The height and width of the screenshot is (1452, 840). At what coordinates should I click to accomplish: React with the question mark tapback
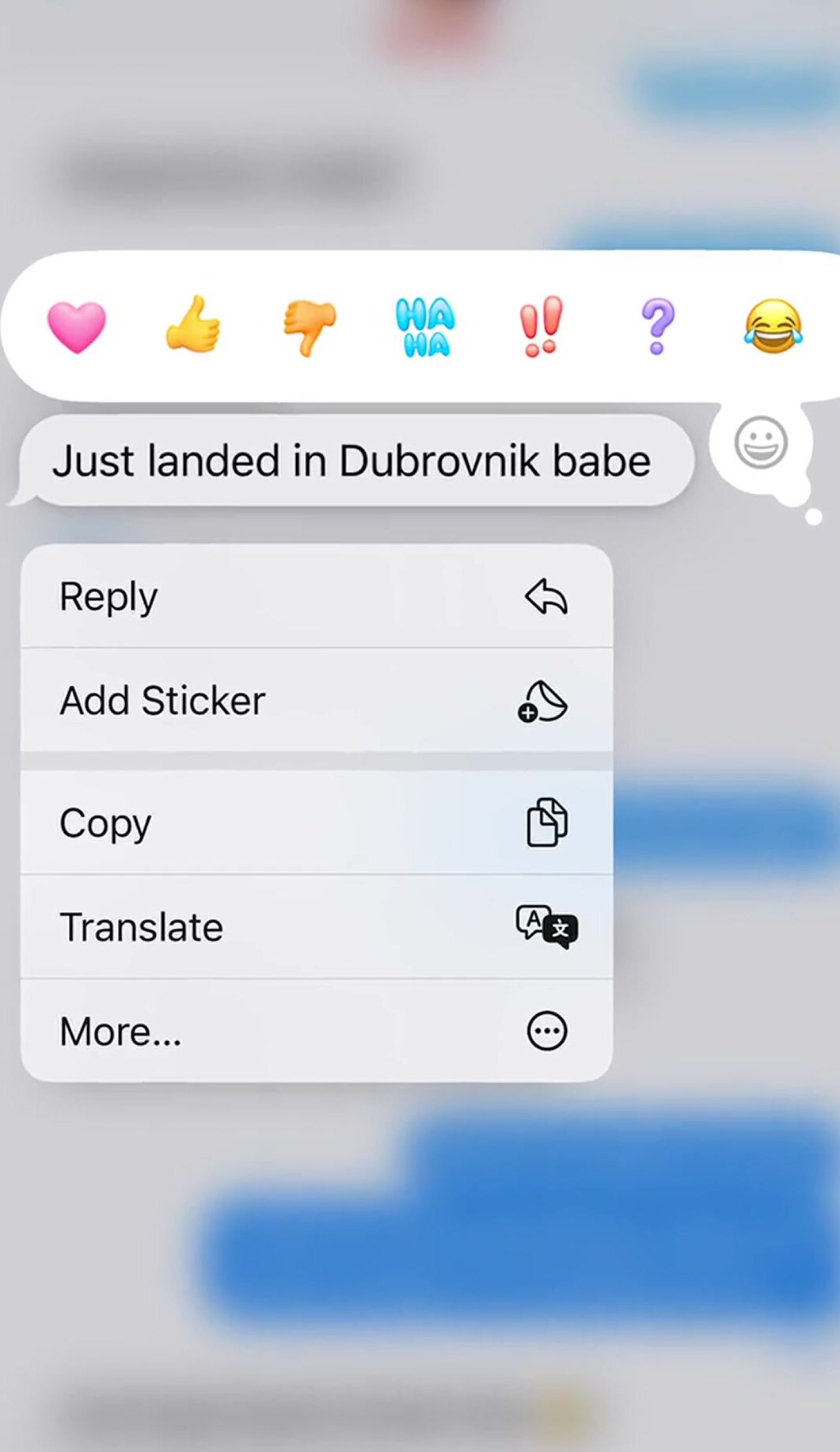click(657, 326)
